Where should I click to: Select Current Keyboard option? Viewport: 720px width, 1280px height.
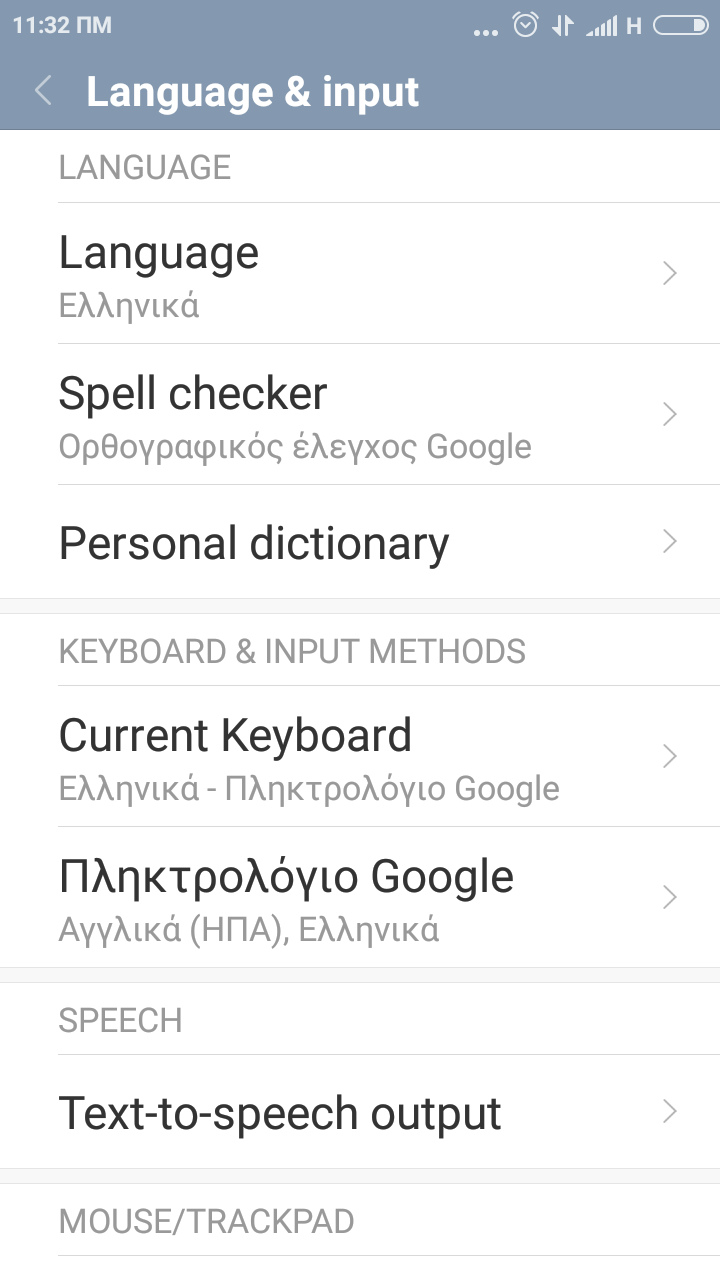coord(360,756)
